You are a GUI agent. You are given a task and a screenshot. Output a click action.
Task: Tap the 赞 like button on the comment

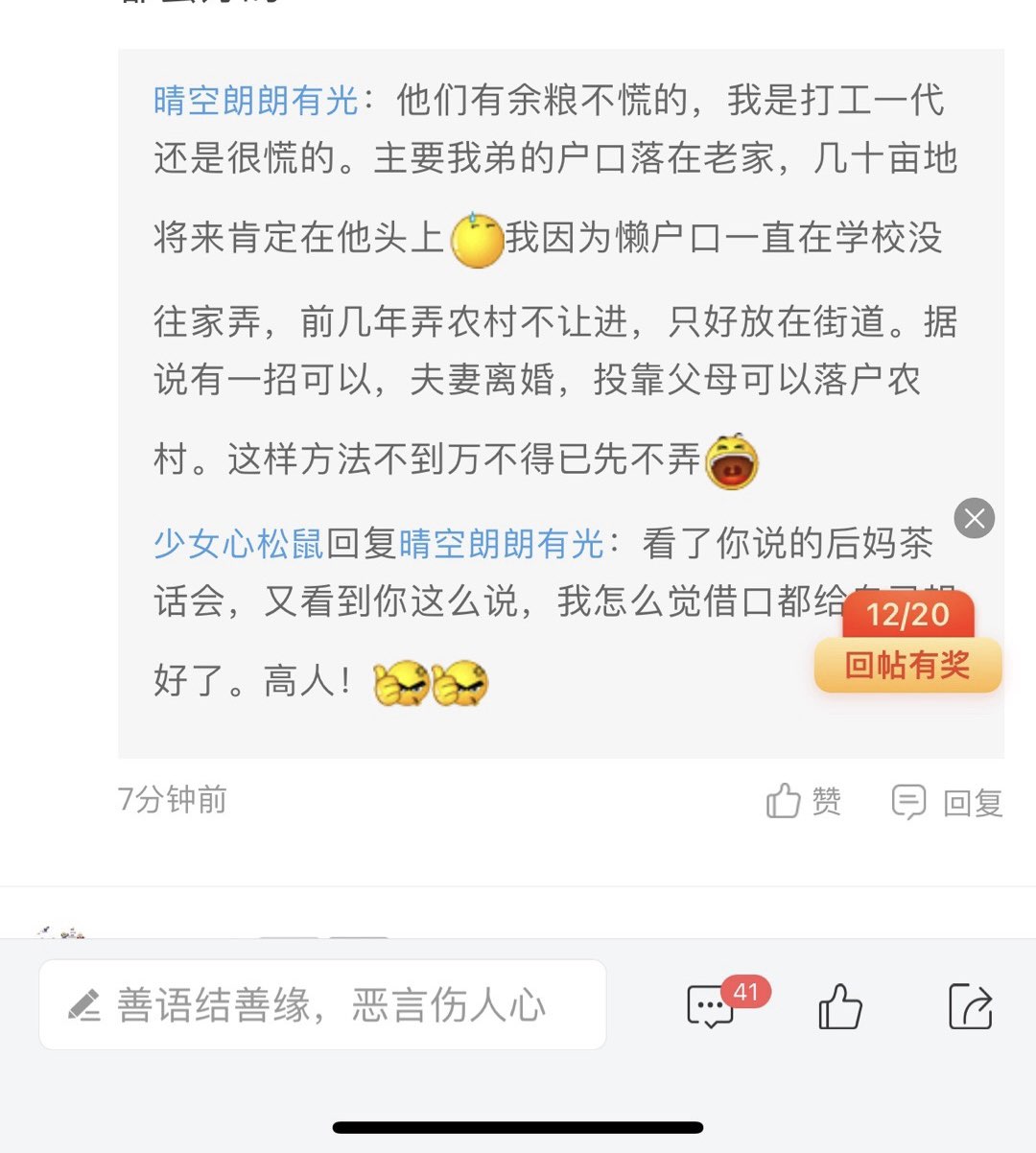click(804, 801)
